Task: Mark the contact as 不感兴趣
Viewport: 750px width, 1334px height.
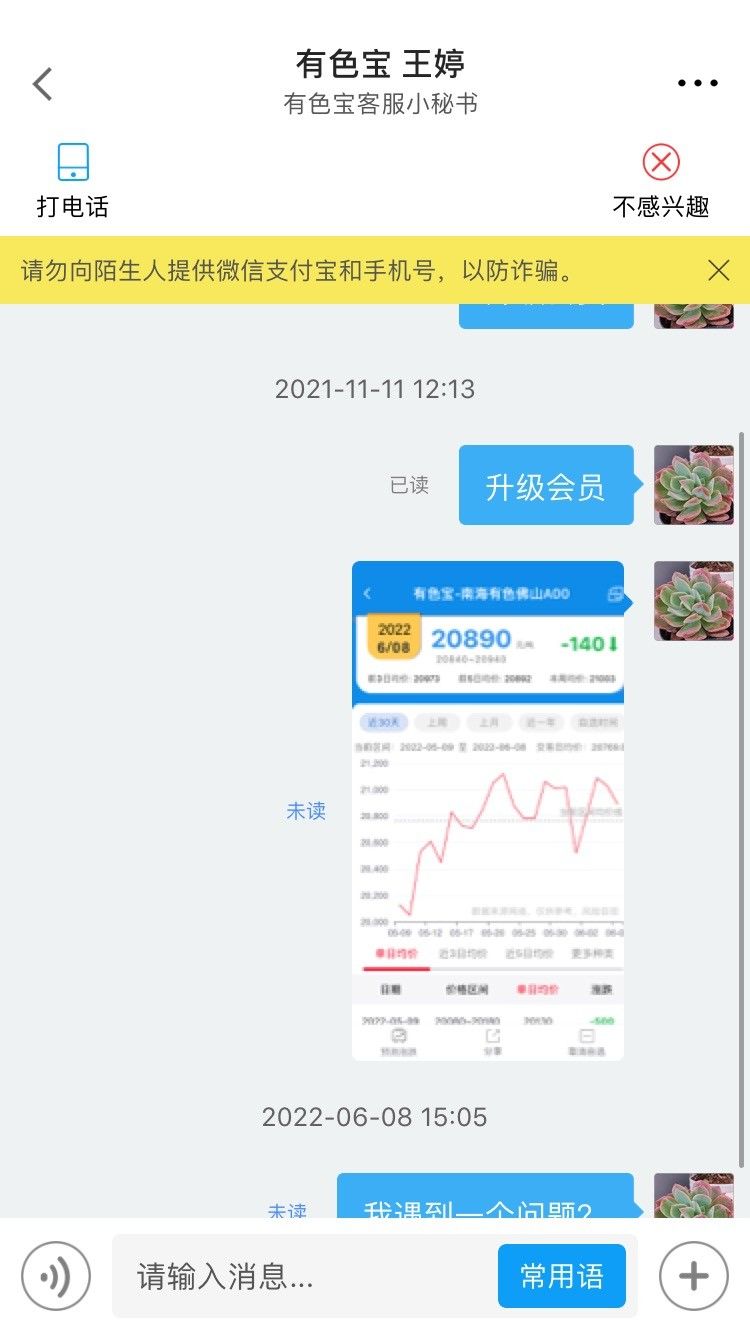Action: point(660,181)
